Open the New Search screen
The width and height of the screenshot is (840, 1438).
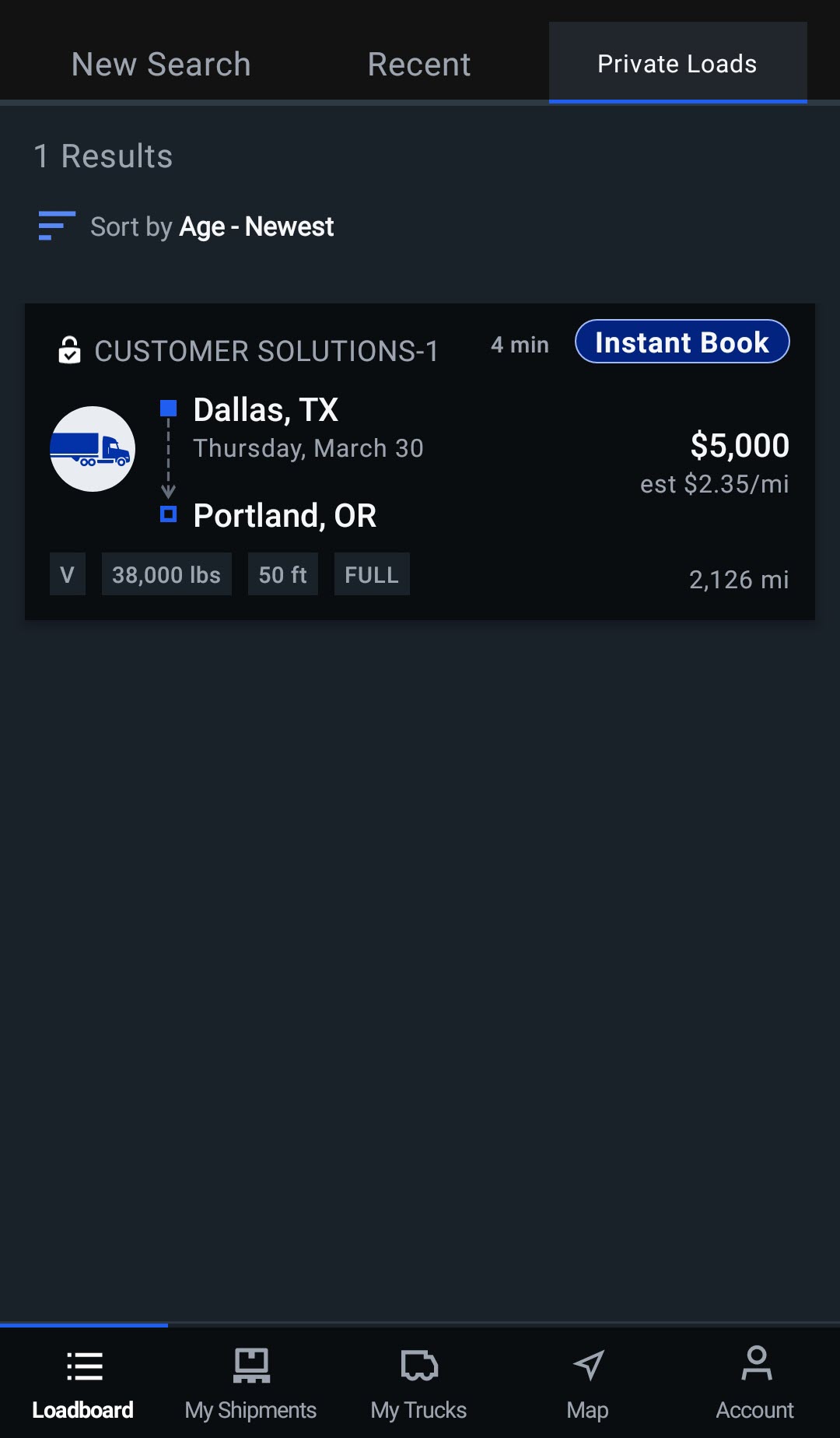coord(160,63)
